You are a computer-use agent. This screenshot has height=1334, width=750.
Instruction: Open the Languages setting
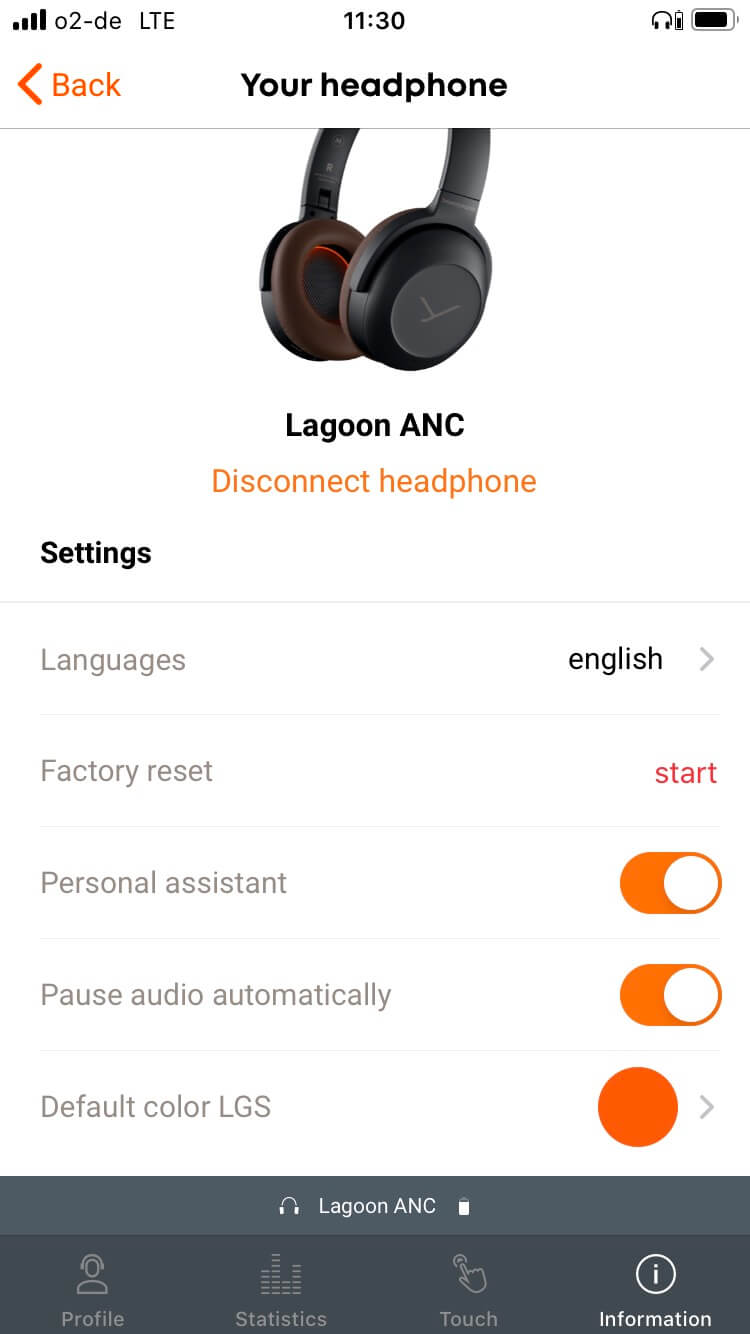pyautogui.click(x=380, y=660)
